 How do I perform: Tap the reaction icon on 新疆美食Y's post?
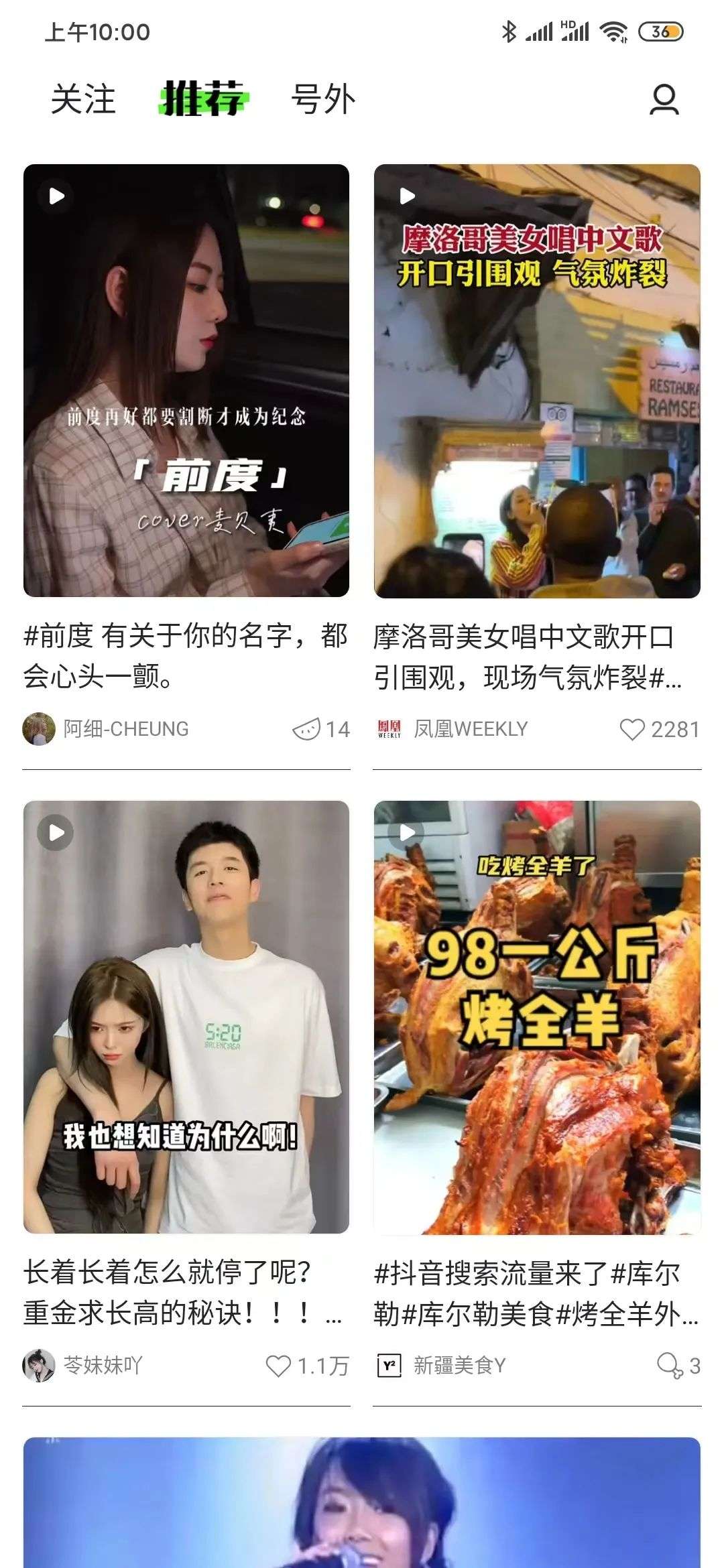[670, 1366]
